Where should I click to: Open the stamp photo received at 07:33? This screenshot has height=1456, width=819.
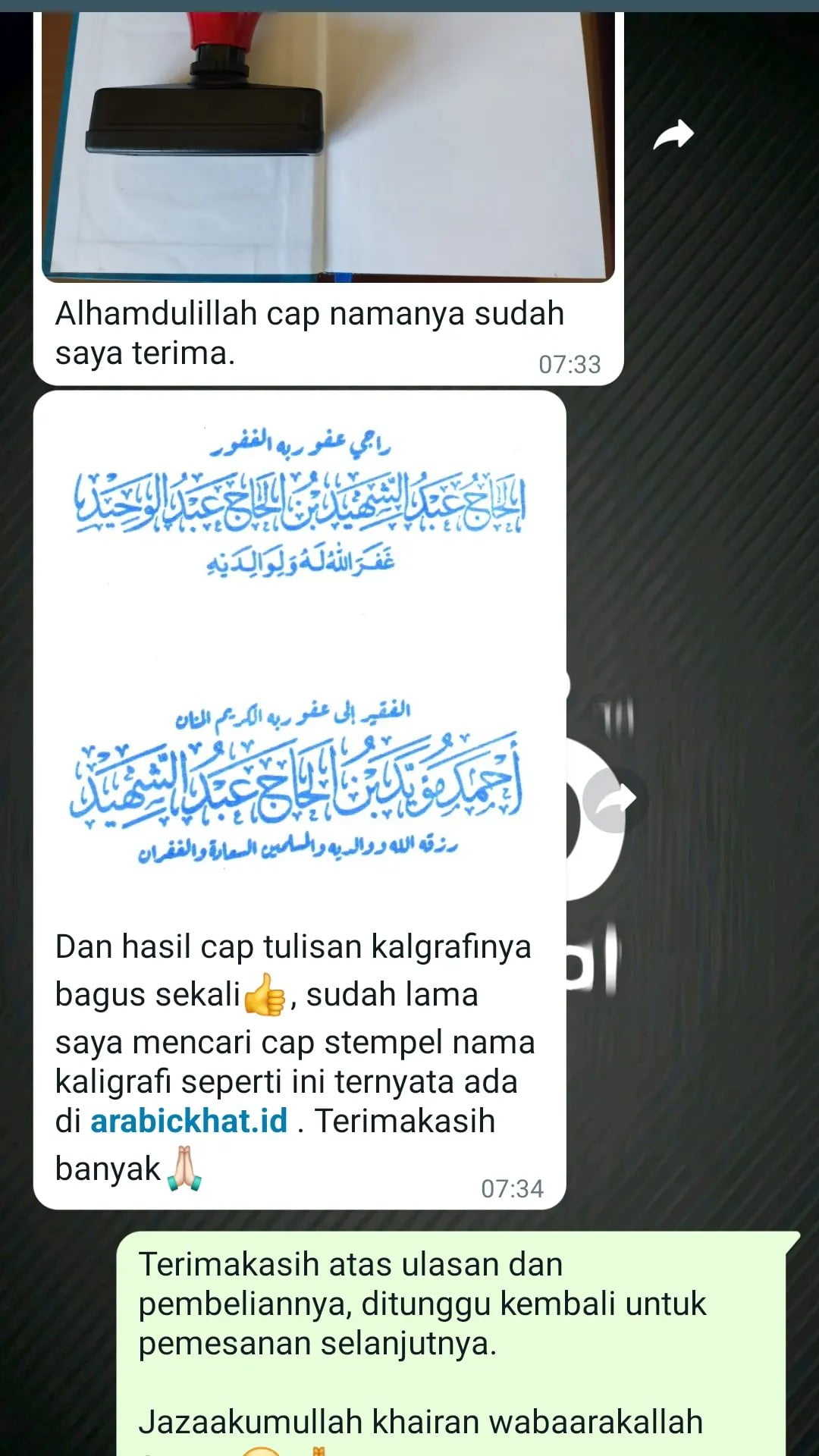[x=328, y=144]
